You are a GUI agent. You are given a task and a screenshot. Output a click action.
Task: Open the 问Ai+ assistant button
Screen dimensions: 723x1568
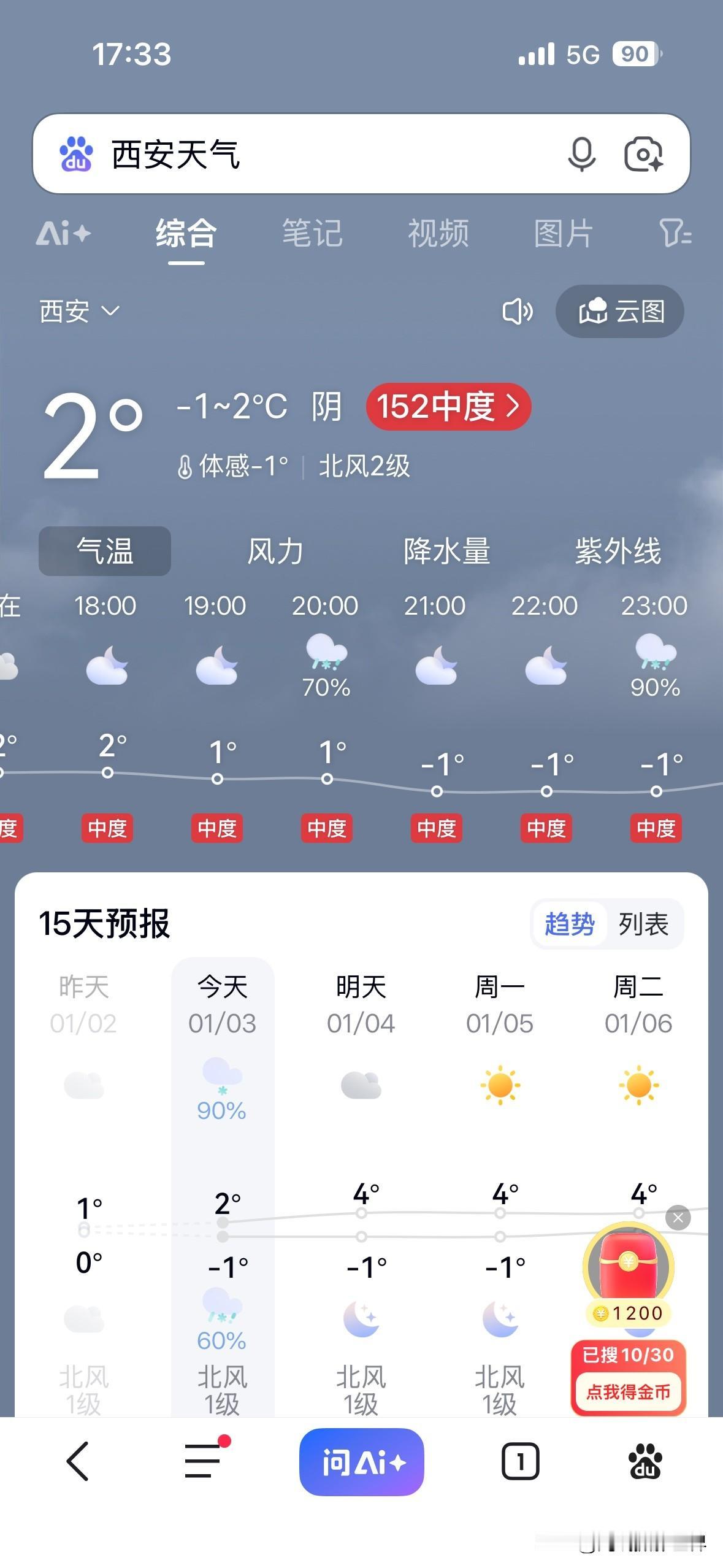(x=361, y=1460)
